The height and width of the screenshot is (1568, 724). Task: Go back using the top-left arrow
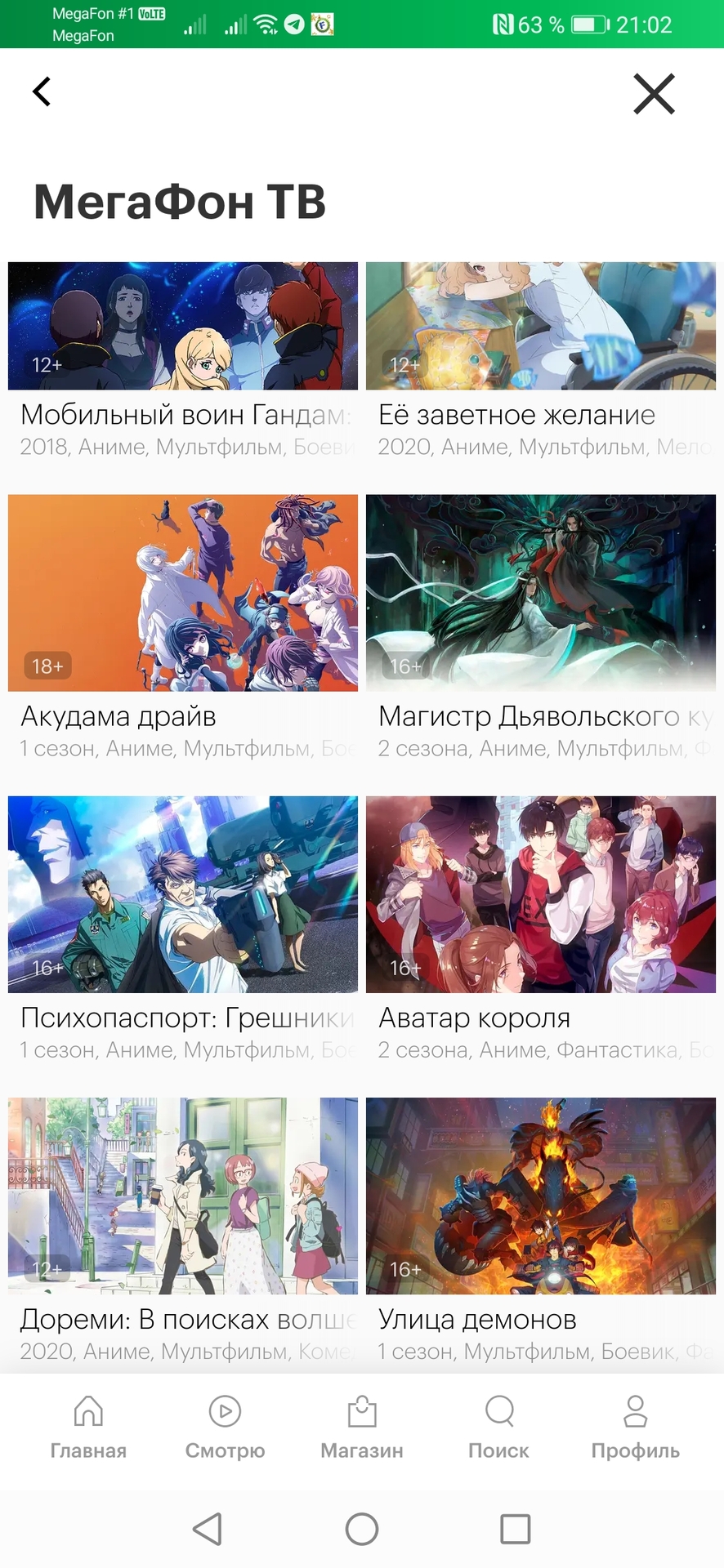pos(42,91)
